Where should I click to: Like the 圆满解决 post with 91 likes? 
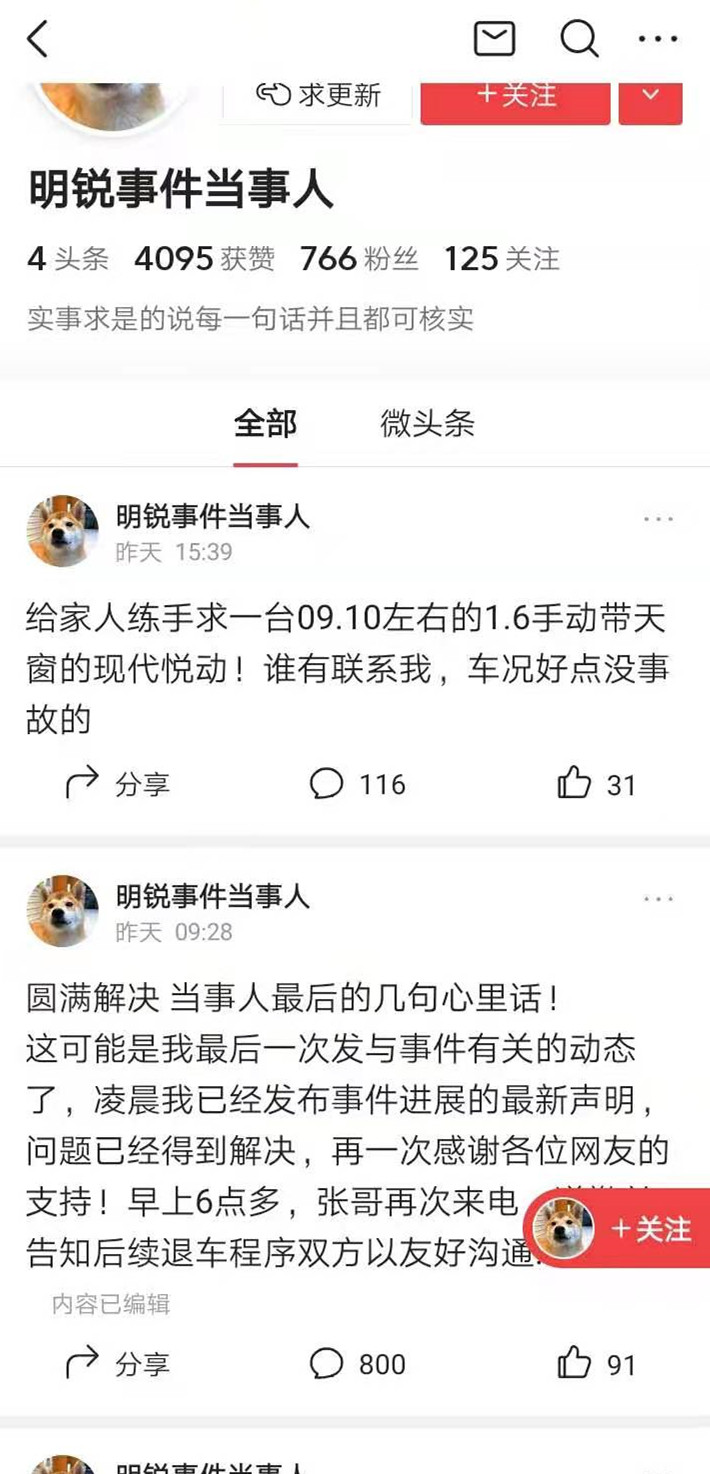click(x=596, y=1364)
